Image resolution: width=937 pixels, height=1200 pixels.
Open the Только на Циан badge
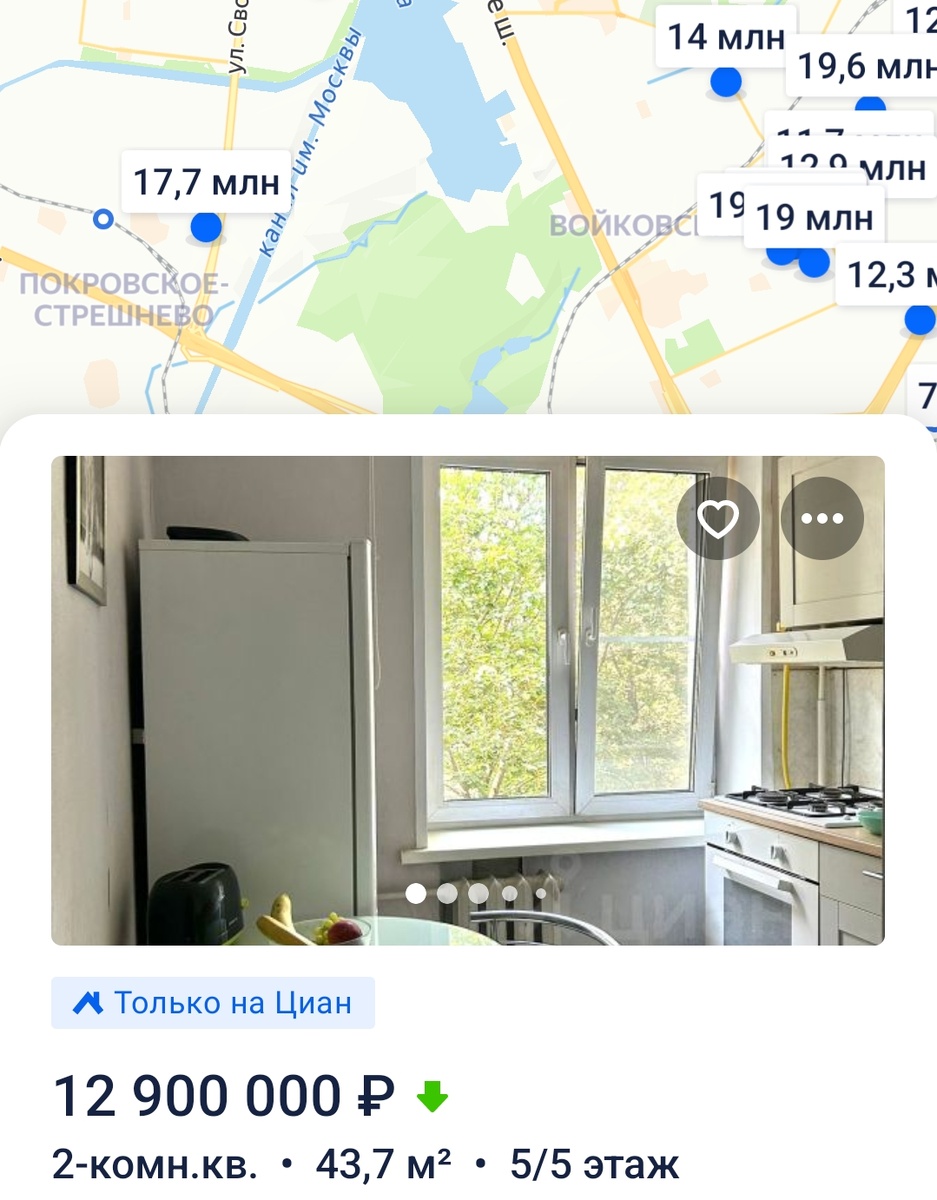[x=215, y=1001]
